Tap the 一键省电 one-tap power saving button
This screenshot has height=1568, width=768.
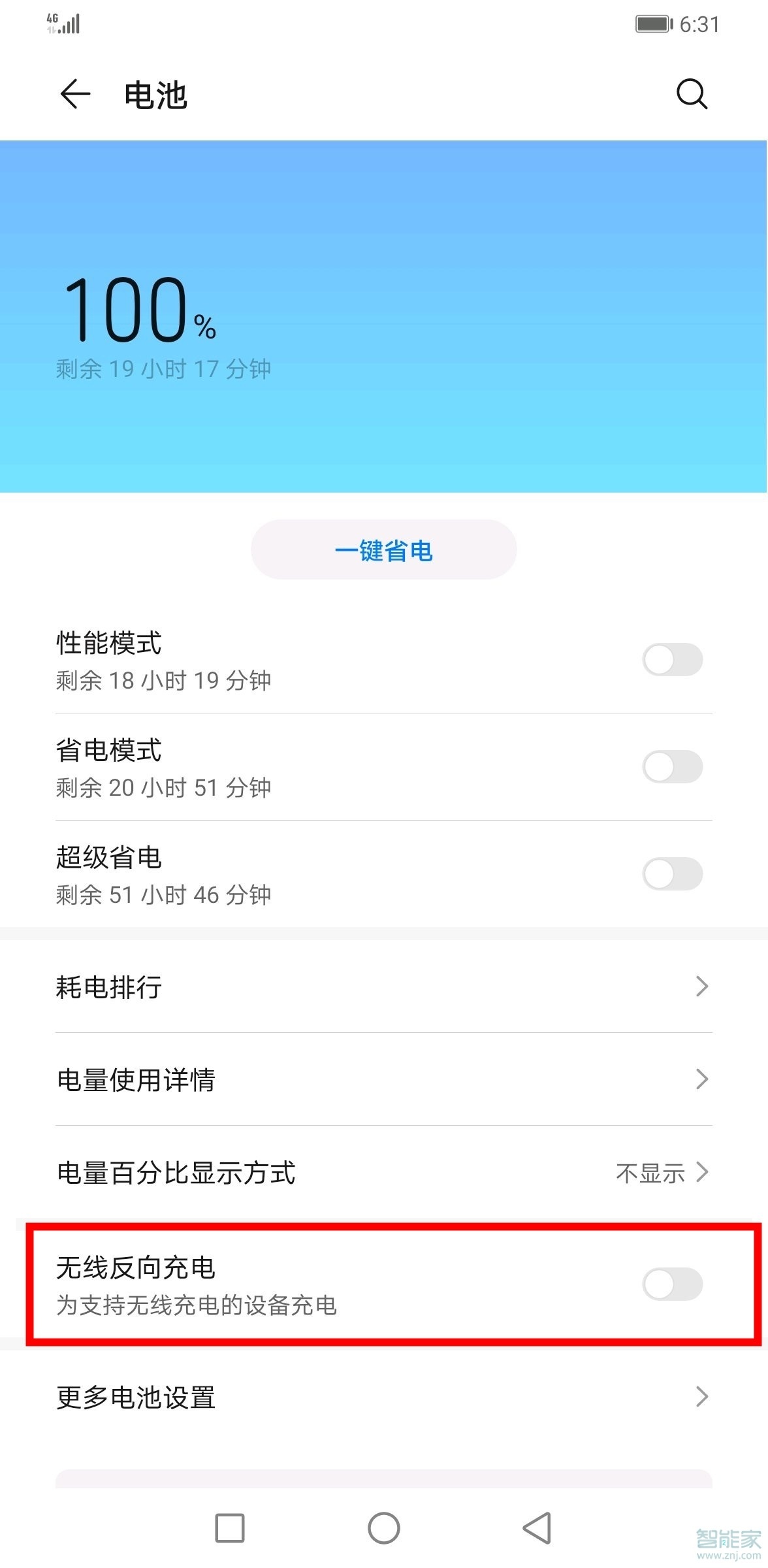[x=384, y=549]
